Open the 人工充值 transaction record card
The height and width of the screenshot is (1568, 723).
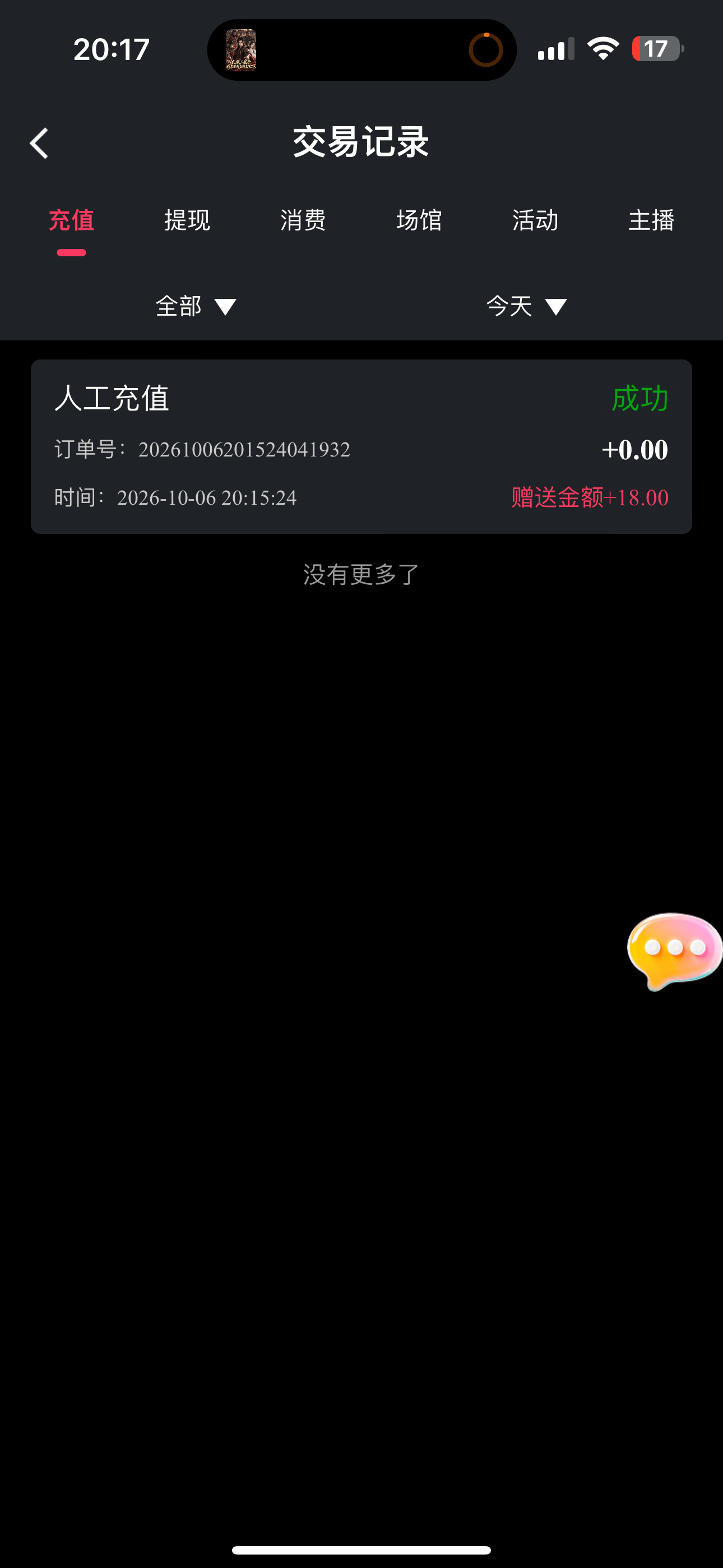click(361, 447)
